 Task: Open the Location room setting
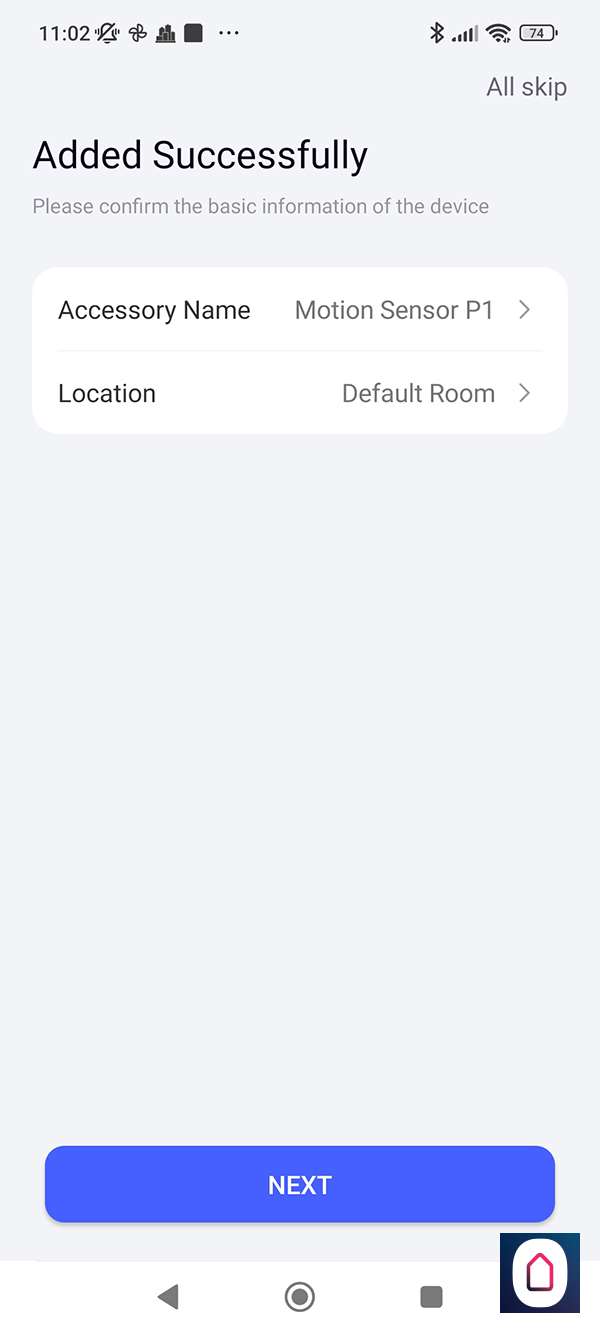pos(299,393)
